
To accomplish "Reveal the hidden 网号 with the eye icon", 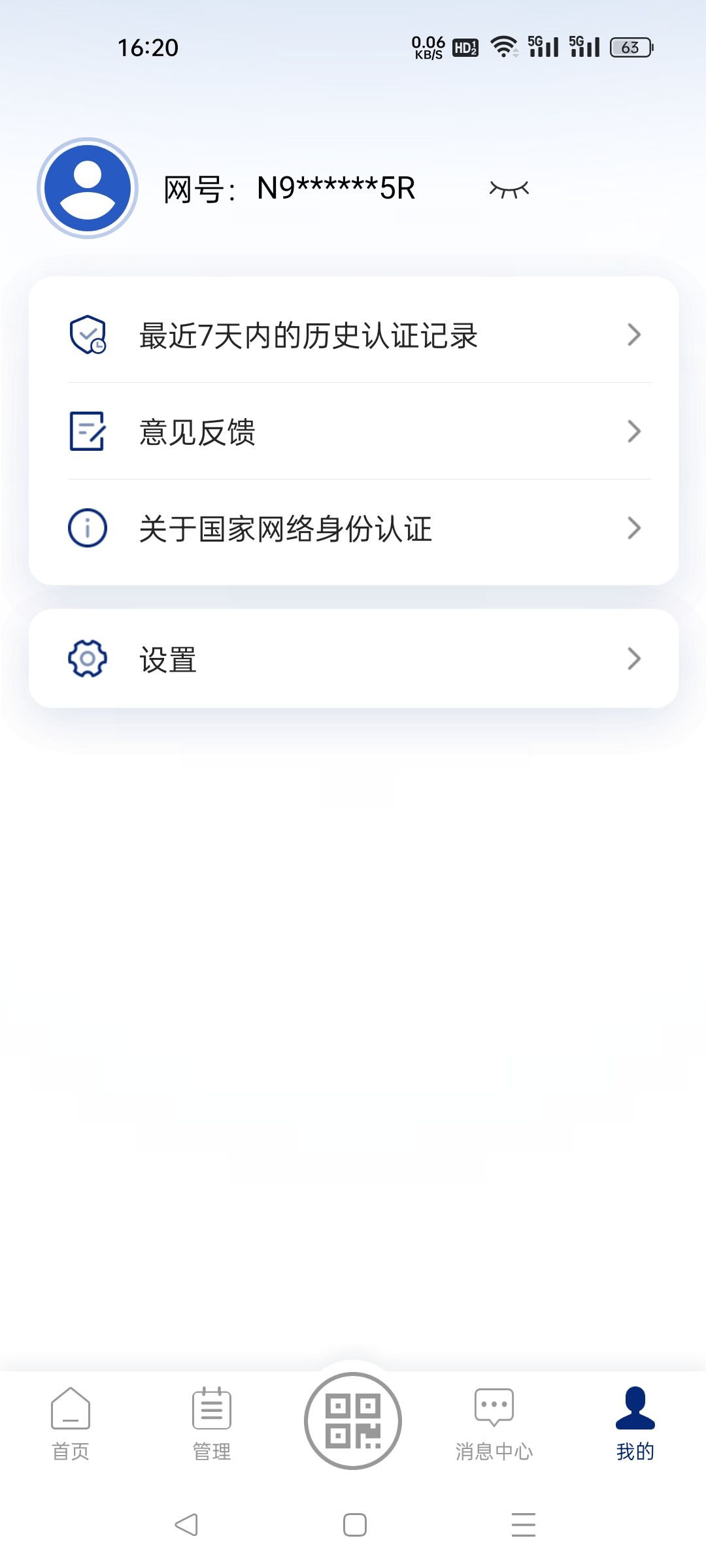I will point(509,189).
